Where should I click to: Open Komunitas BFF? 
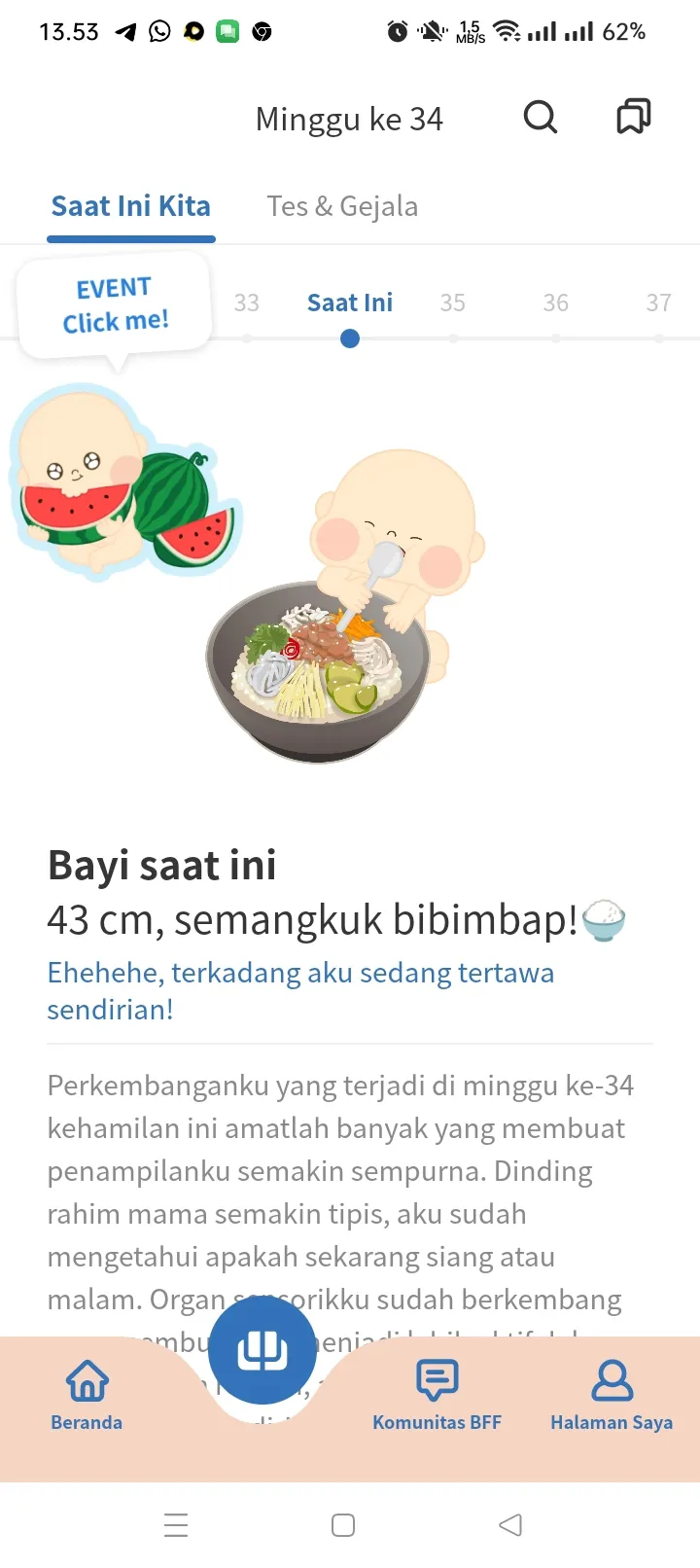click(437, 1395)
